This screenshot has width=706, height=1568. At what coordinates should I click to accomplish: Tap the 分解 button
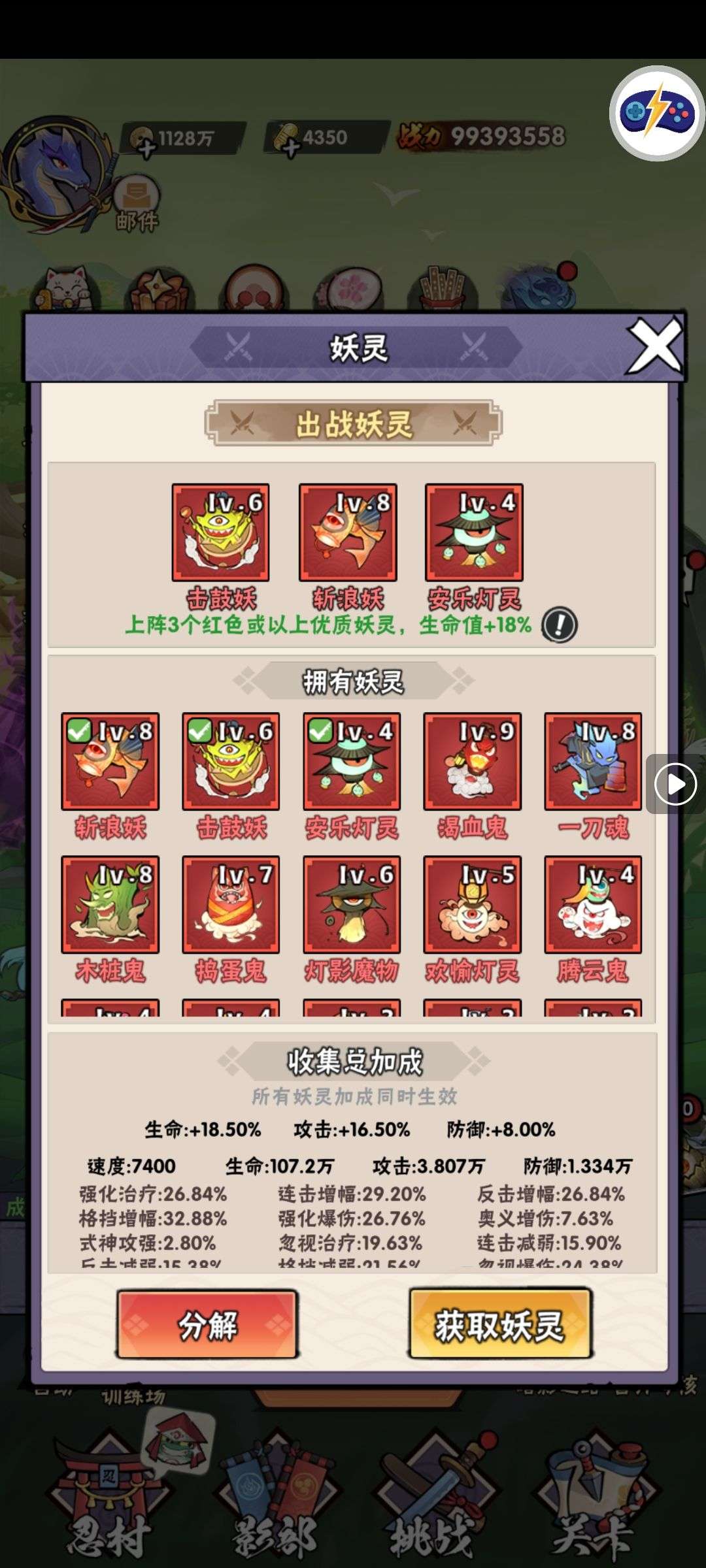207,1323
